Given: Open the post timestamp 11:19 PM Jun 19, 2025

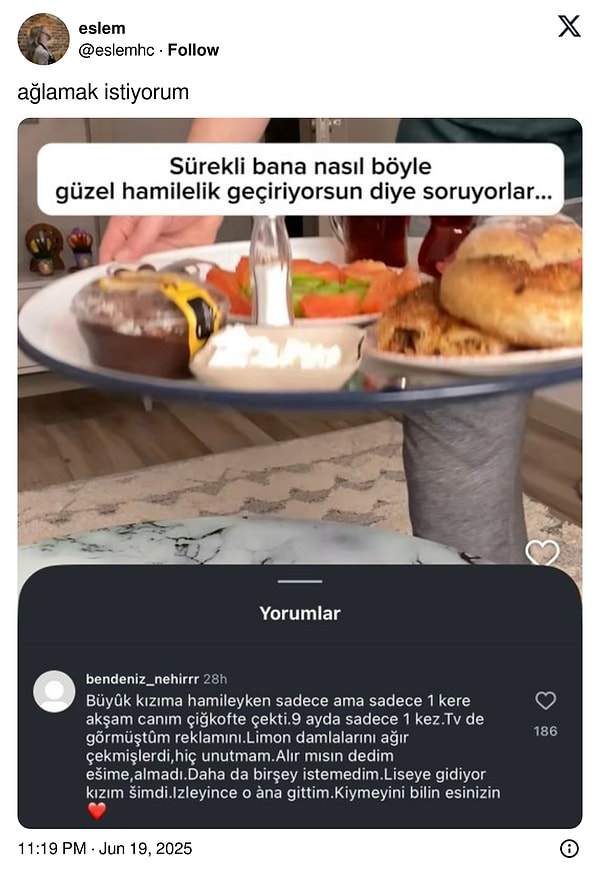Looking at the screenshot, I should [x=105, y=848].
